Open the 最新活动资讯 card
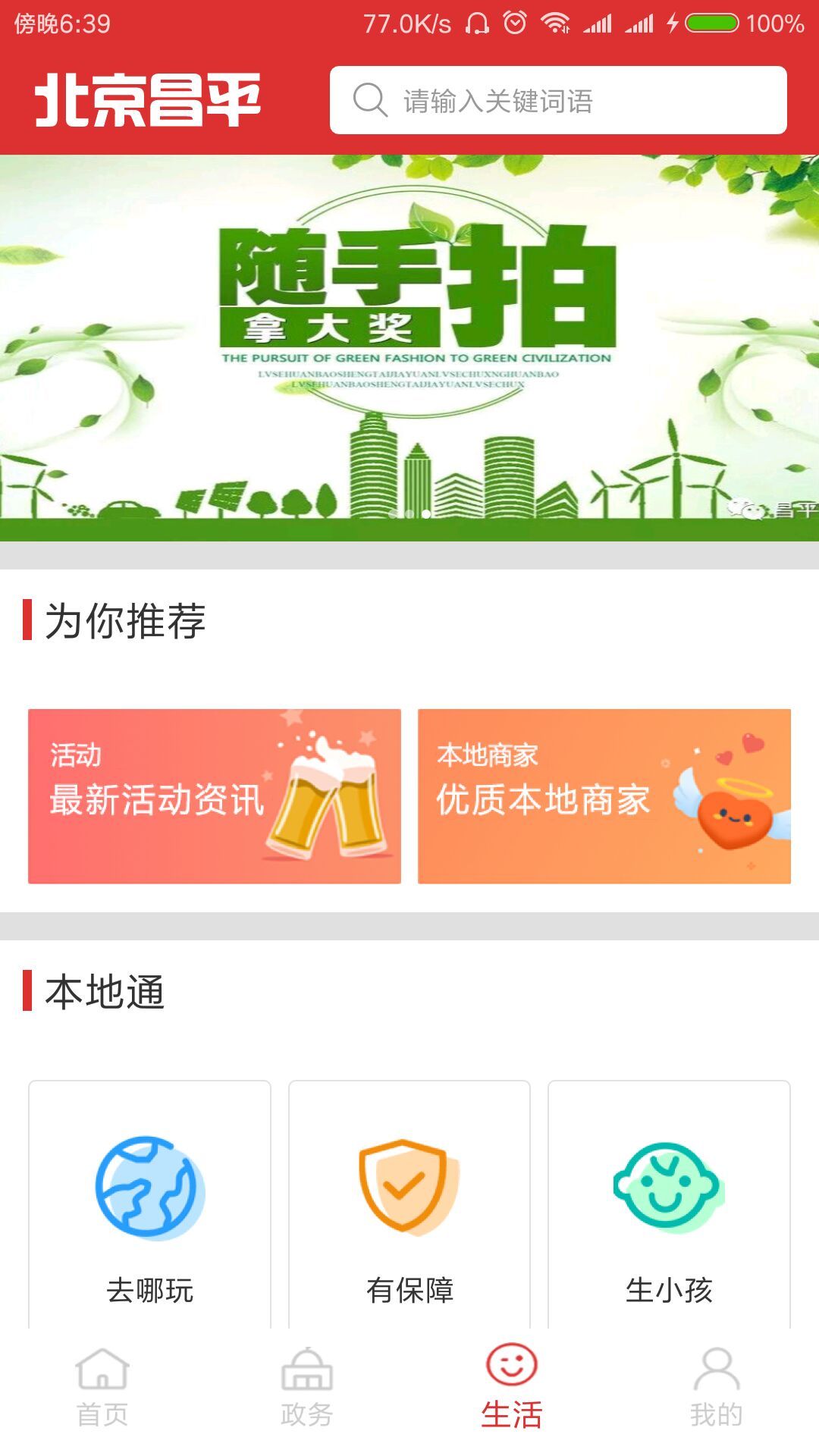 pyautogui.click(x=215, y=796)
